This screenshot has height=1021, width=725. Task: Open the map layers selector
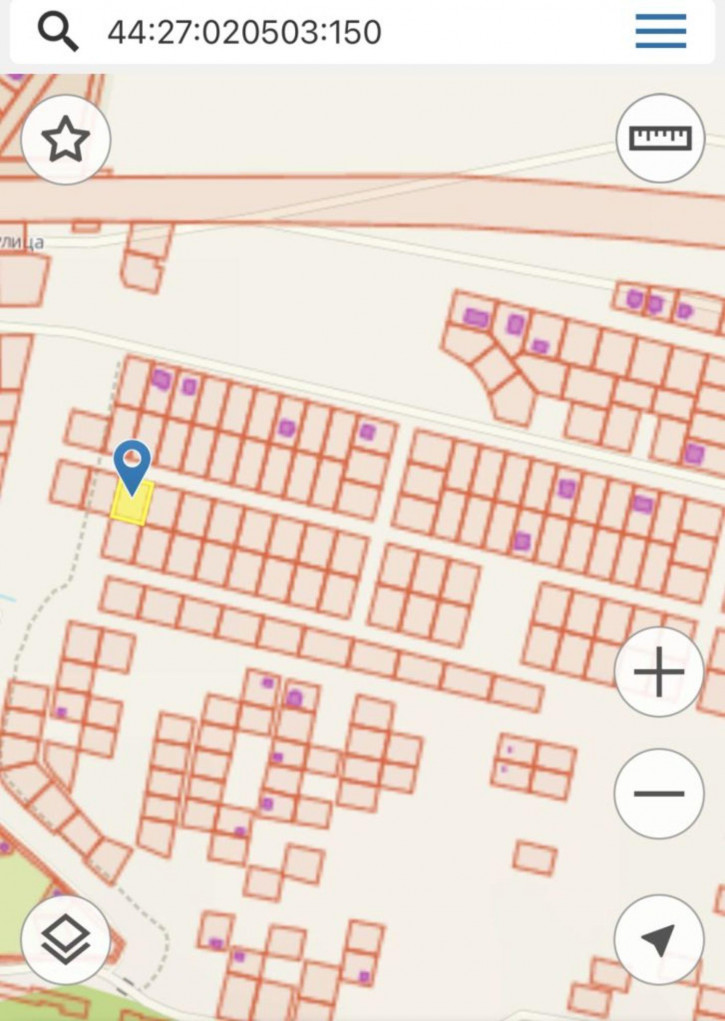(65, 940)
